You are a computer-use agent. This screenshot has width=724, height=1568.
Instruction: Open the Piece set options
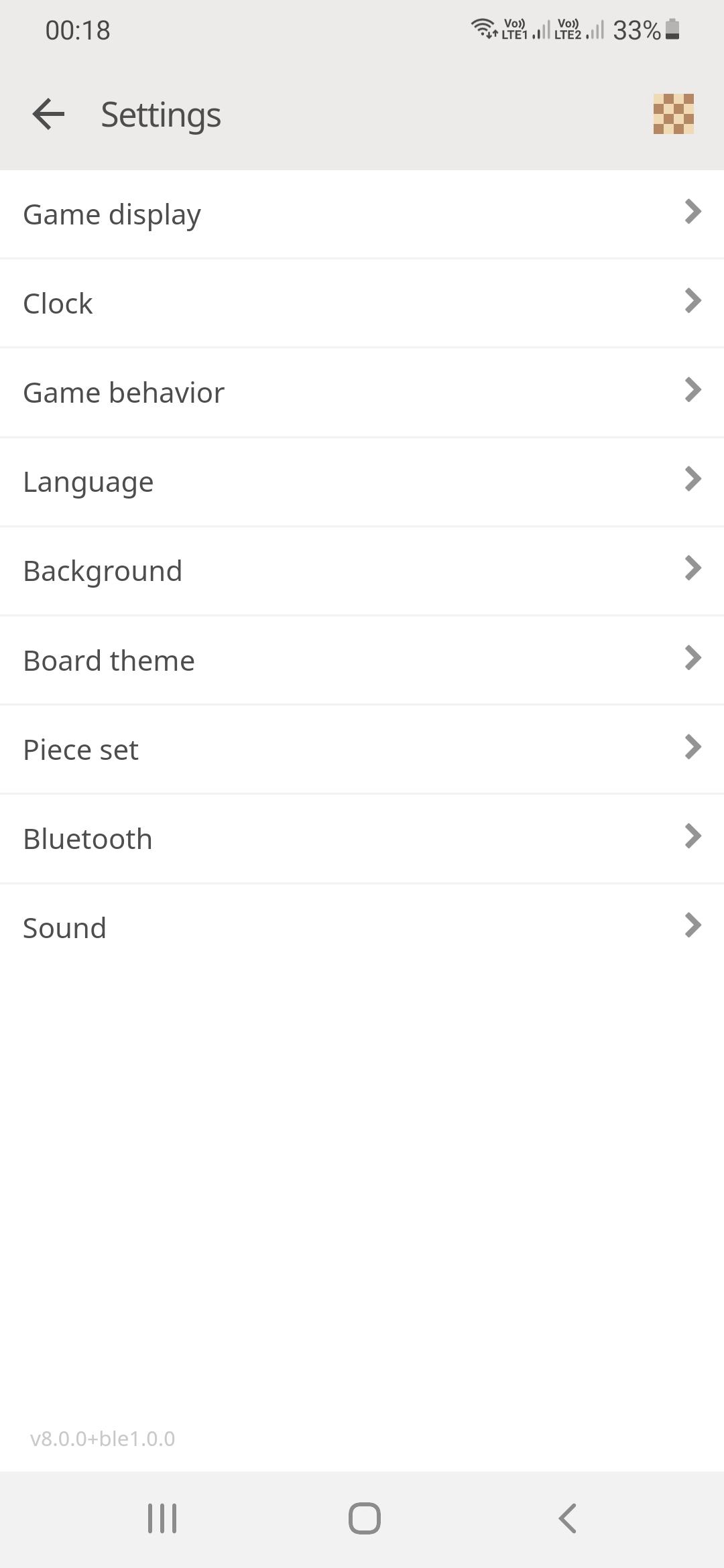pos(362,749)
